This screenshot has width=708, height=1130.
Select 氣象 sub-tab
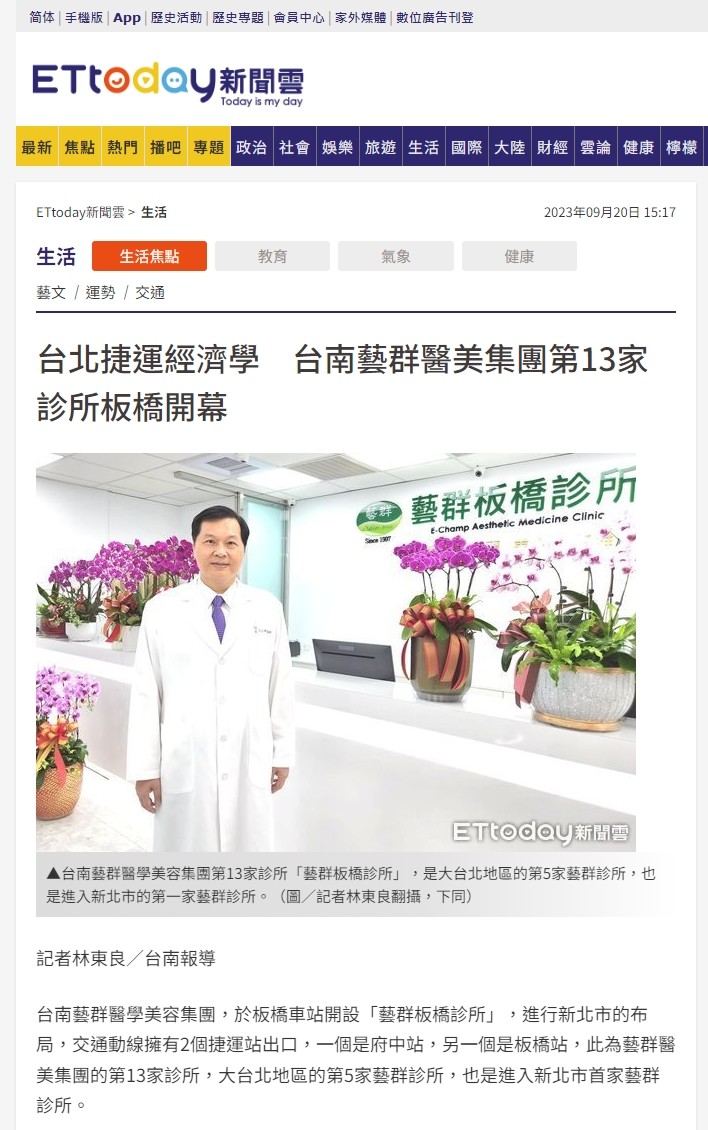[396, 256]
